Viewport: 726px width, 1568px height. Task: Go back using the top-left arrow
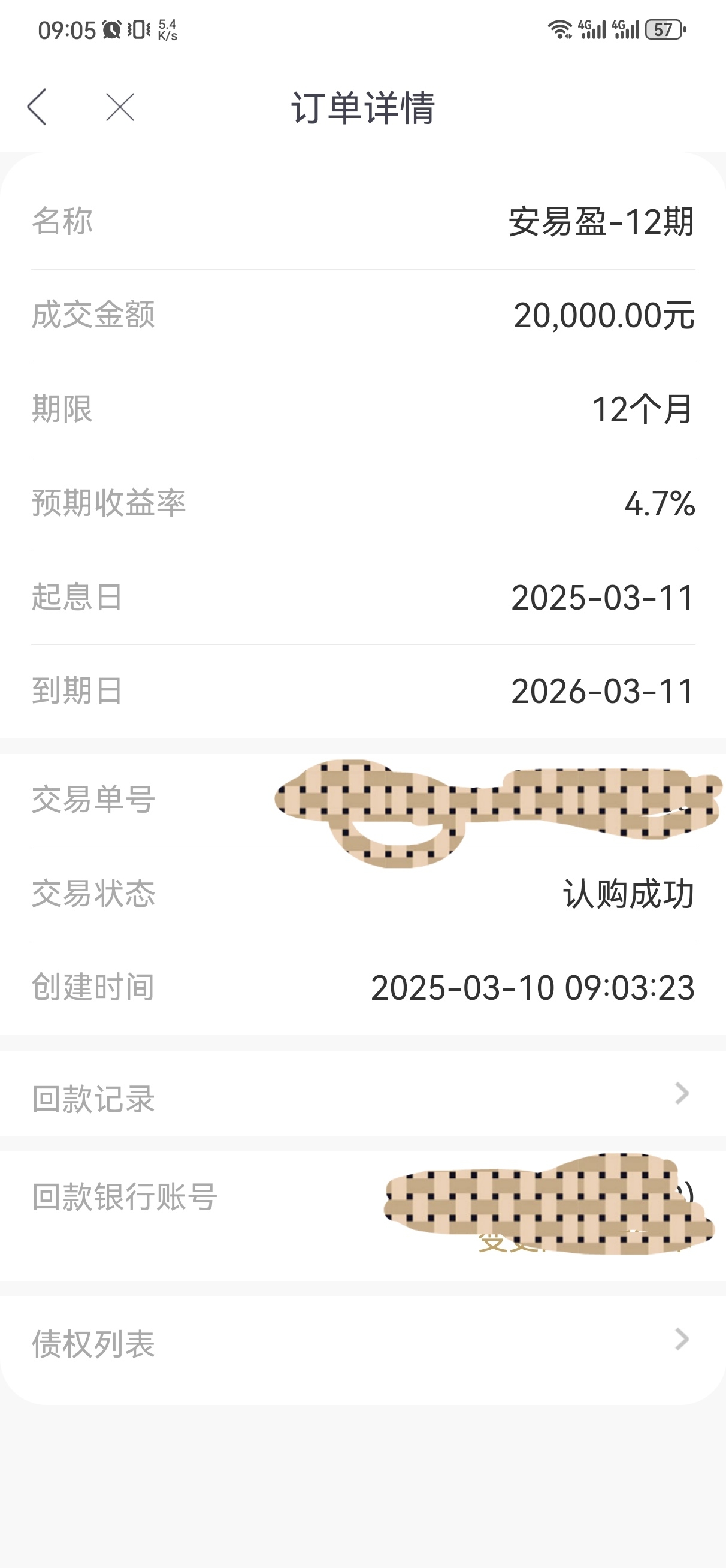click(37, 107)
